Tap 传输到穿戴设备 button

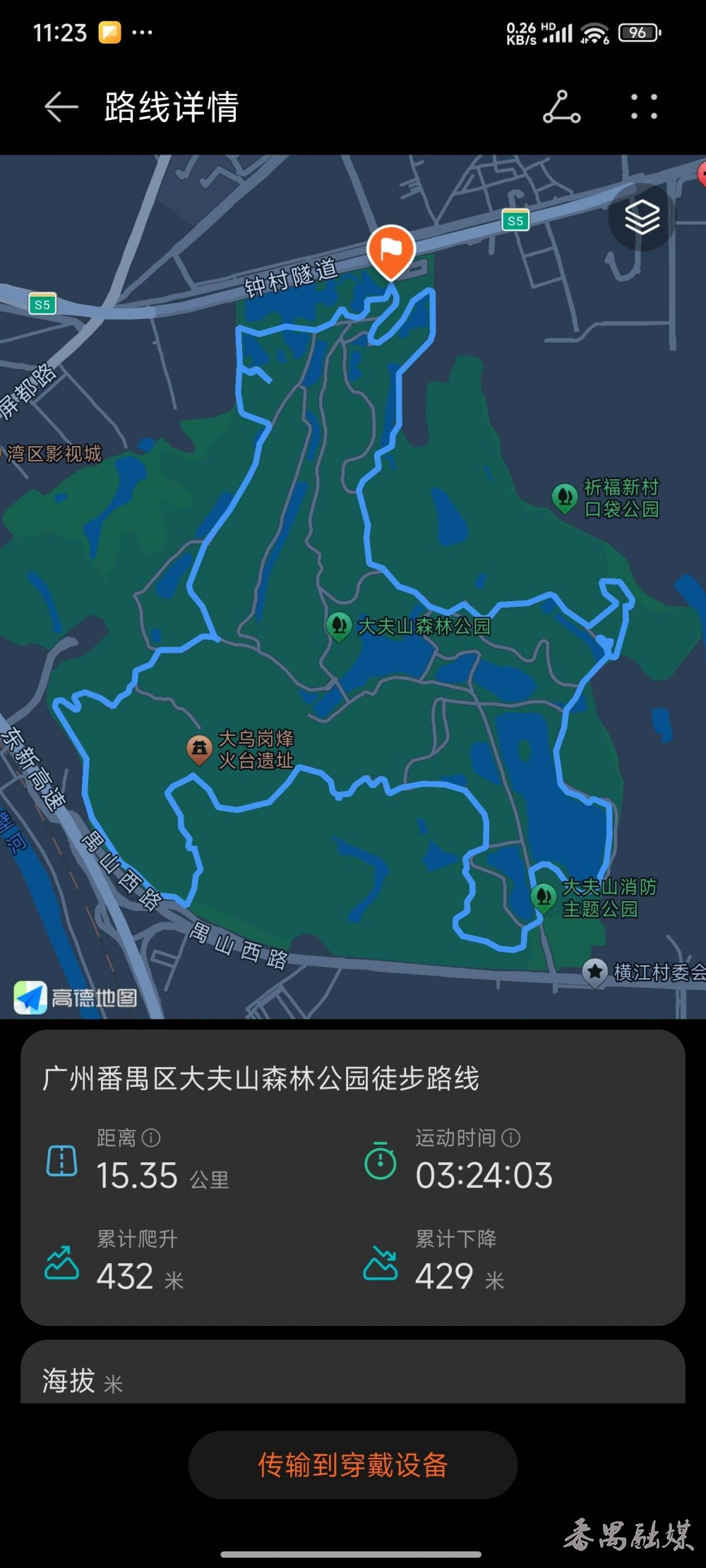tap(353, 1465)
